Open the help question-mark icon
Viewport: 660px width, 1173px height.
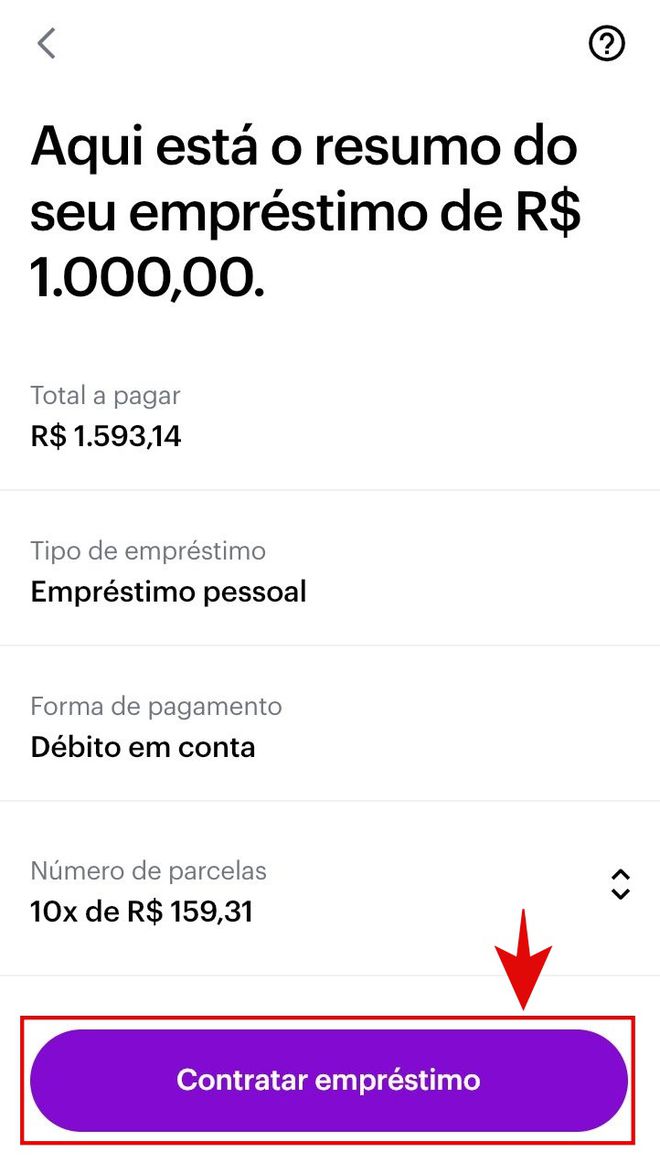click(606, 45)
